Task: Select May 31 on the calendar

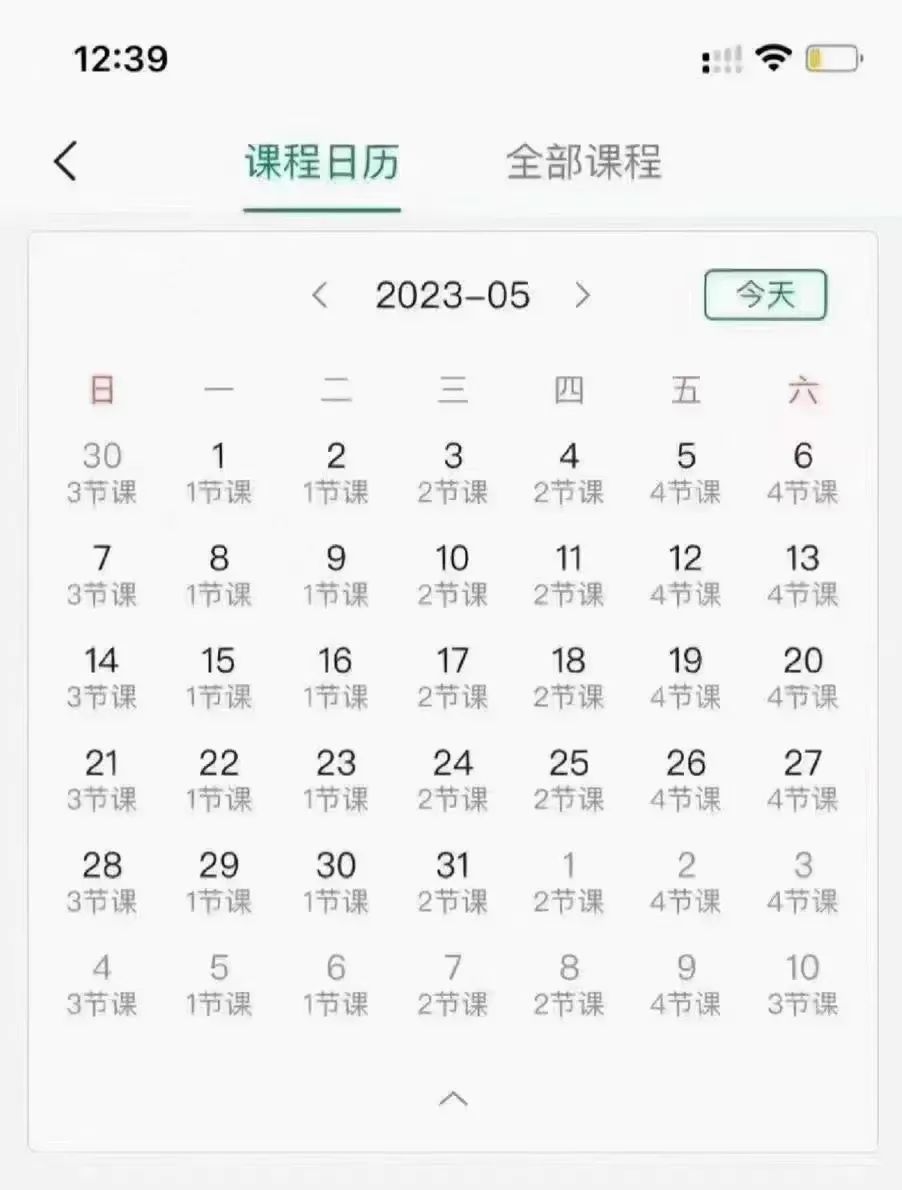Action: pyautogui.click(x=453, y=881)
